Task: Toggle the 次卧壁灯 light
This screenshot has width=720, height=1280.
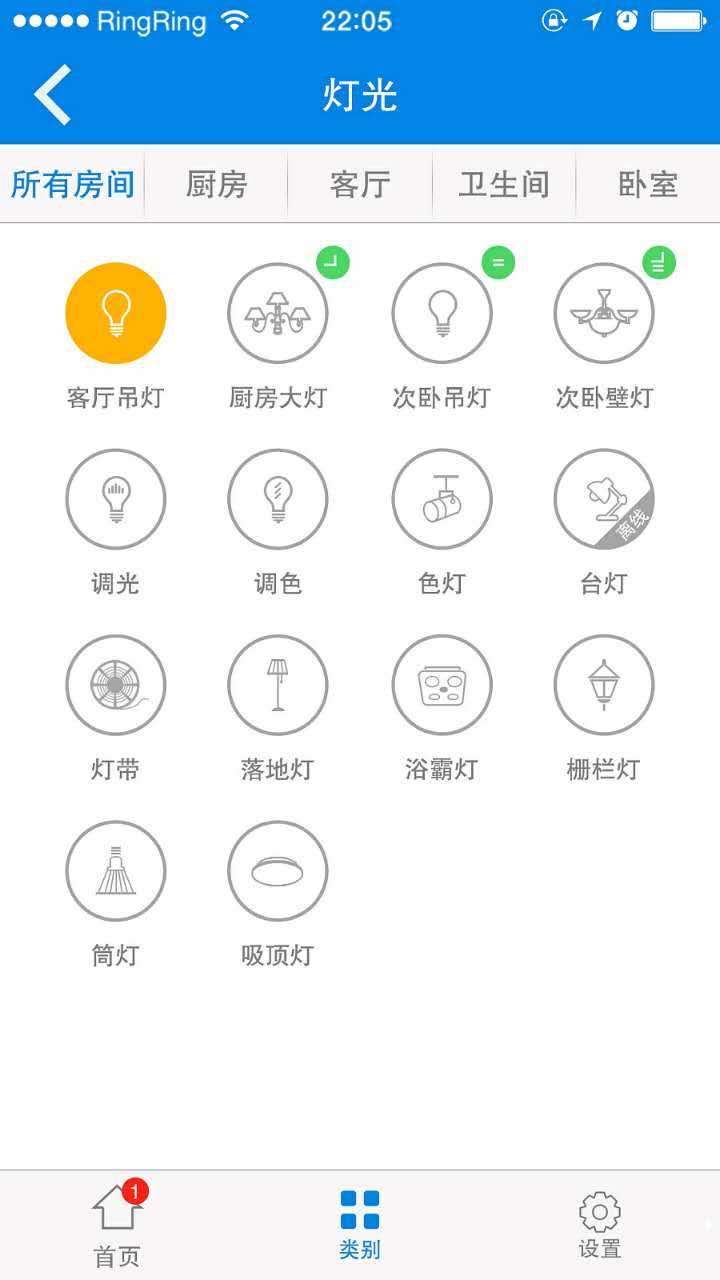Action: pyautogui.click(x=604, y=313)
